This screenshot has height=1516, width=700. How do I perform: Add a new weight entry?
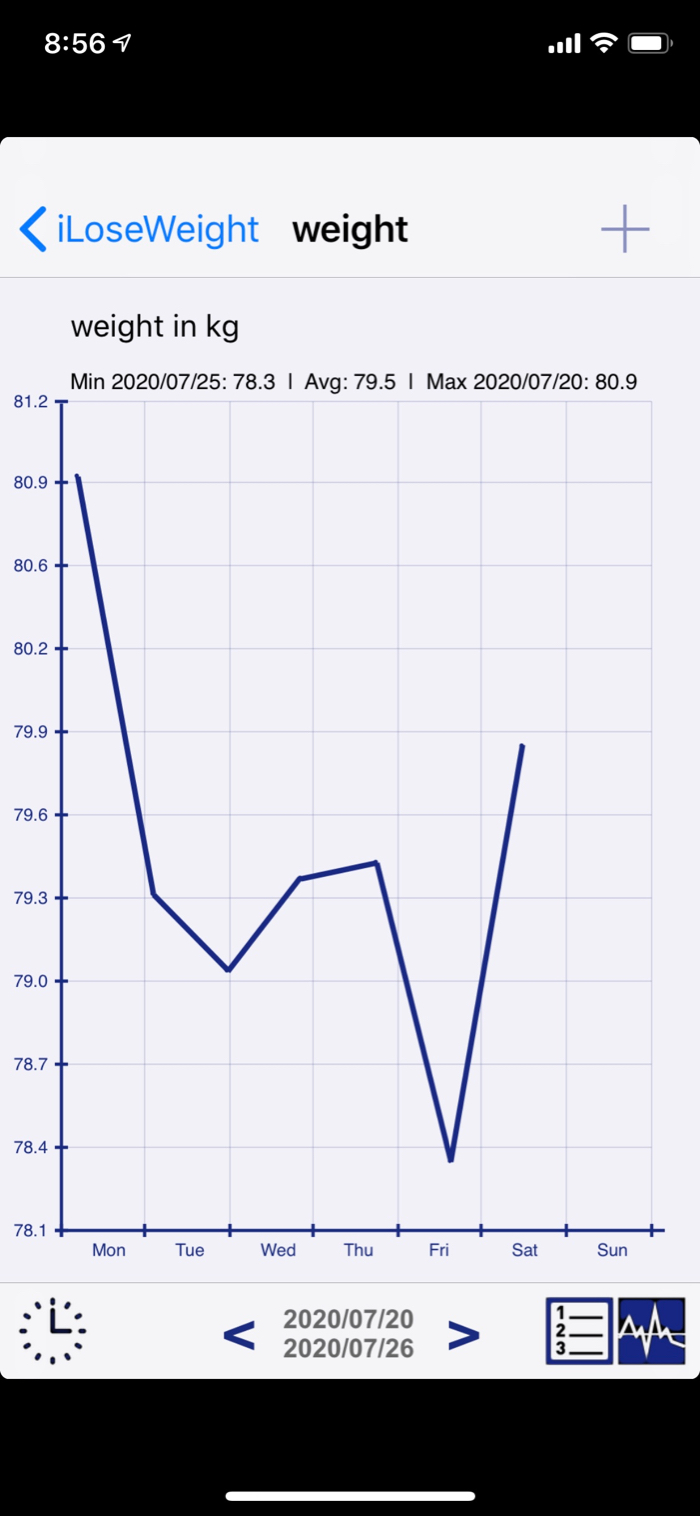point(625,229)
